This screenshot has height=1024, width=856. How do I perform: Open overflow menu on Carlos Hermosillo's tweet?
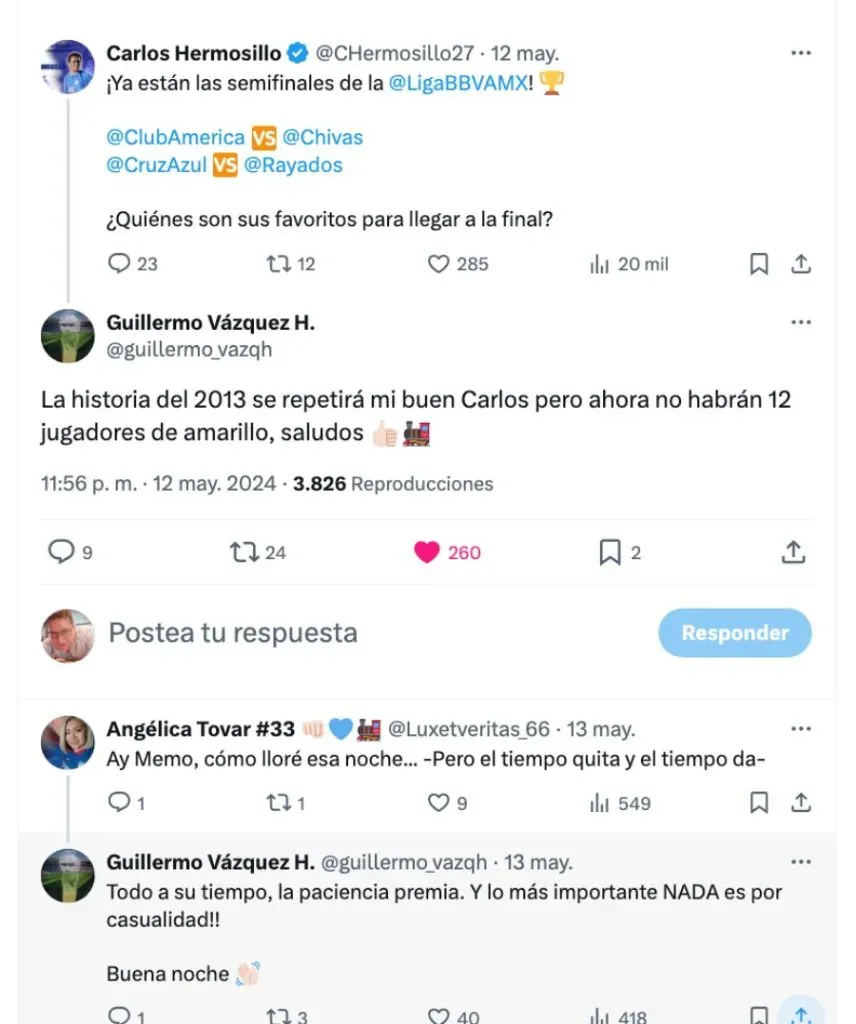(x=800, y=53)
